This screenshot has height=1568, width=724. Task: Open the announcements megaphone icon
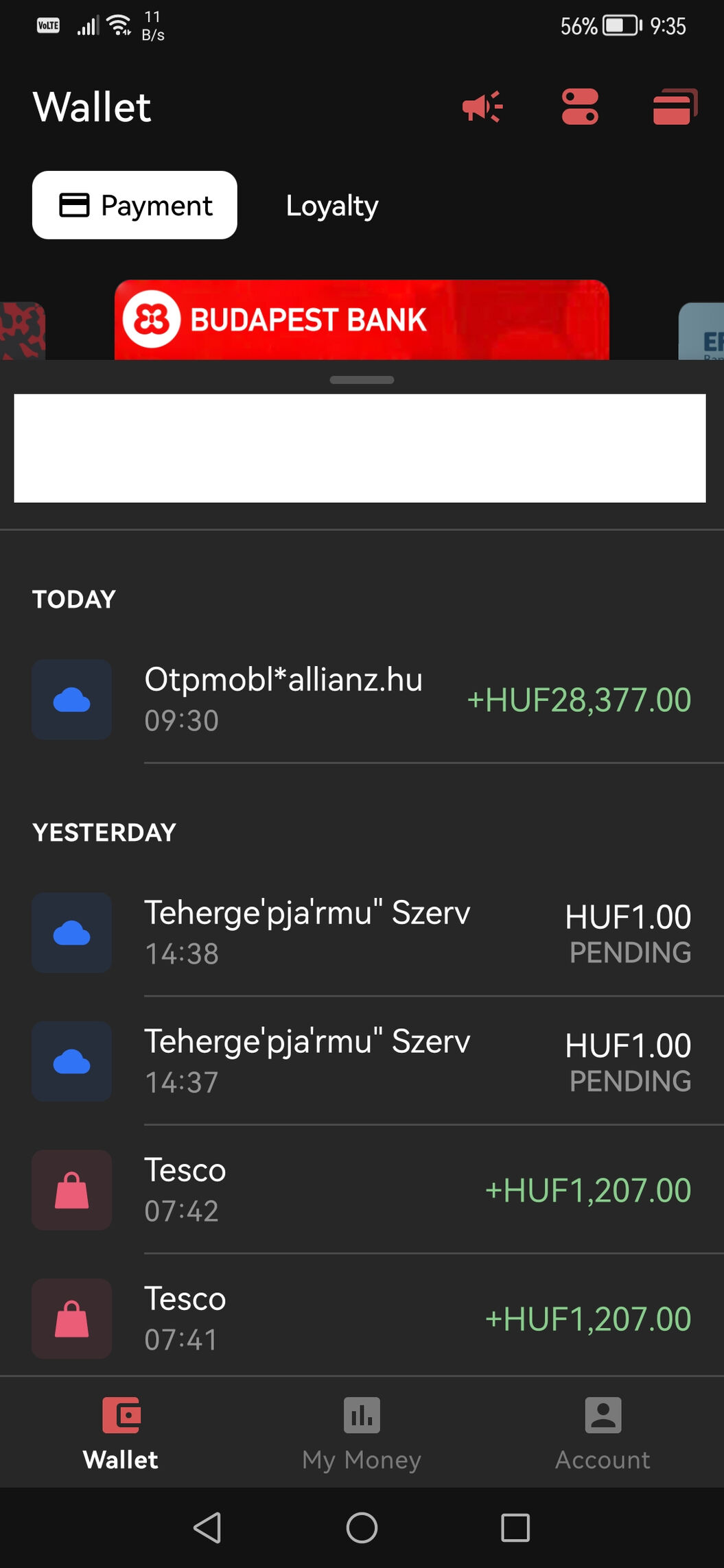pyautogui.click(x=482, y=107)
